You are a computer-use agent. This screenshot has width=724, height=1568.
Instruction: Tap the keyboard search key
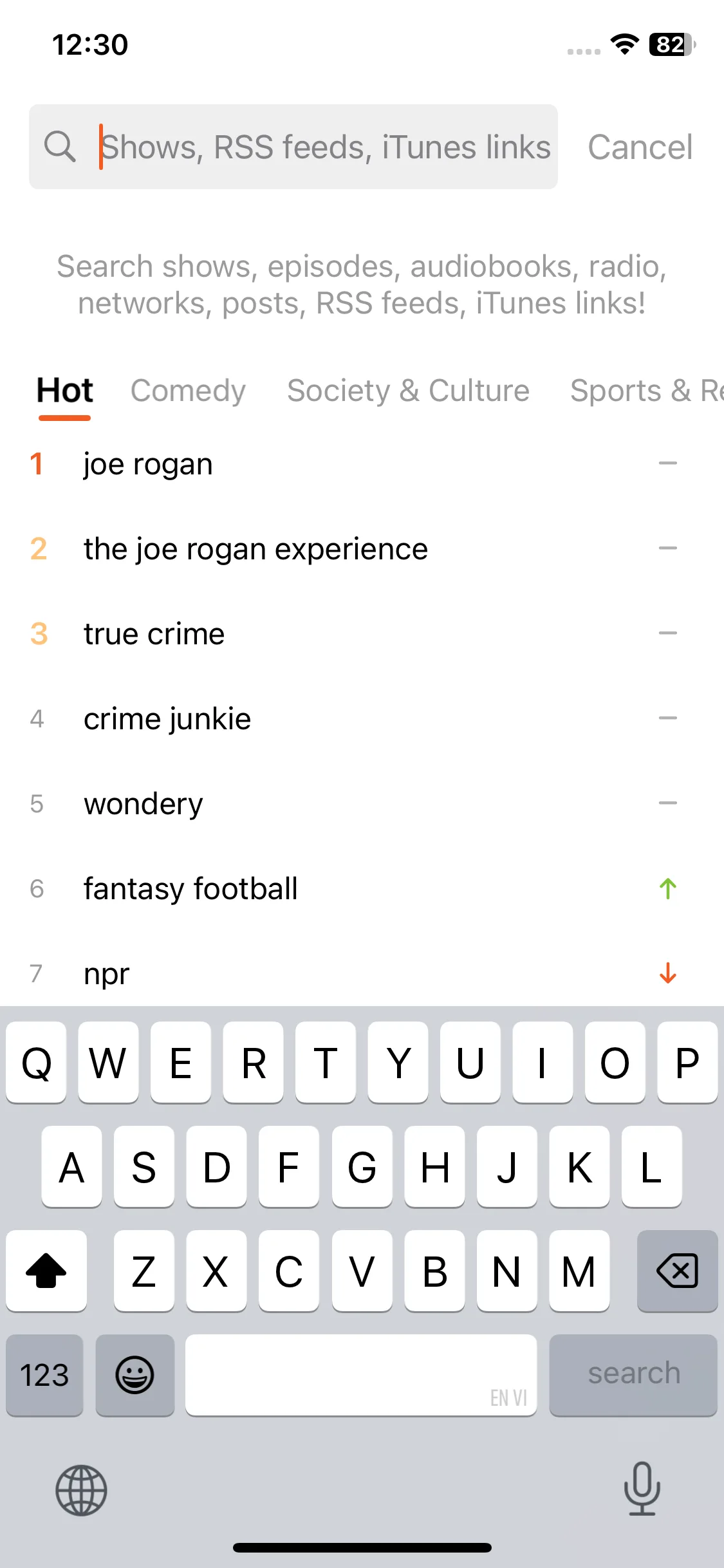coord(633,1374)
